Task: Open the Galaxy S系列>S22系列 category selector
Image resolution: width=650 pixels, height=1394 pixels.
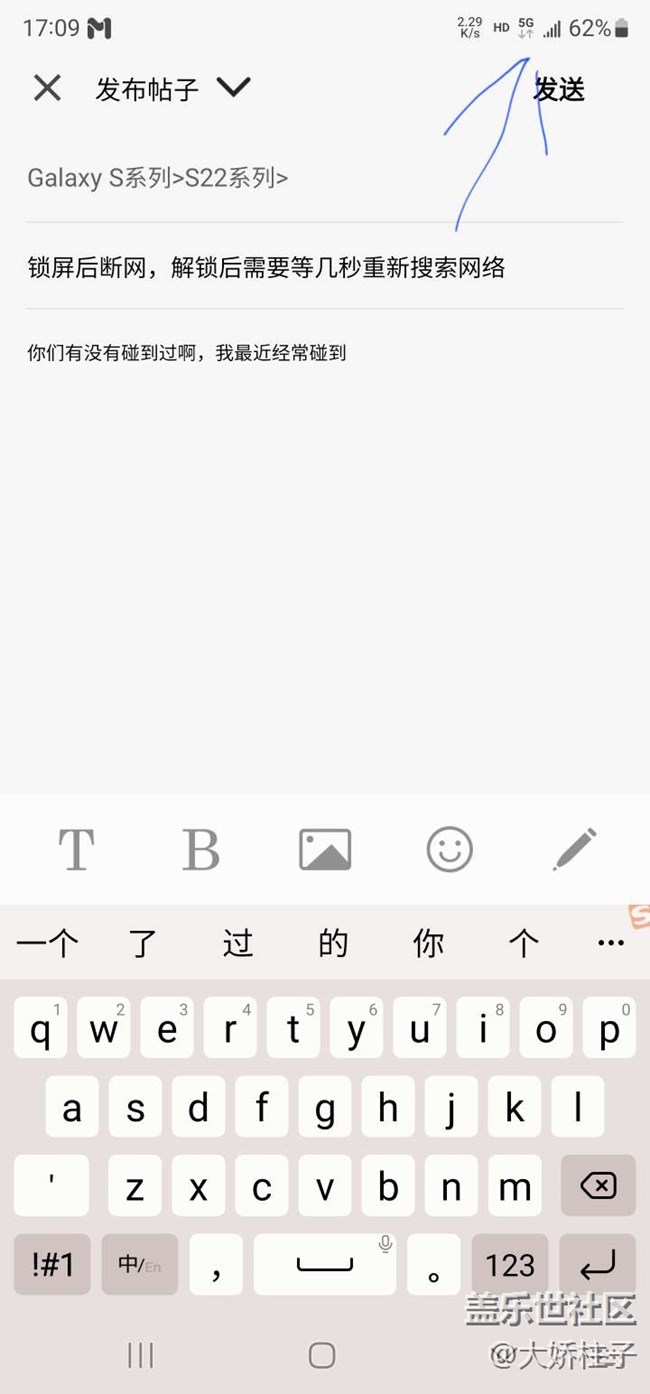Action: [158, 178]
